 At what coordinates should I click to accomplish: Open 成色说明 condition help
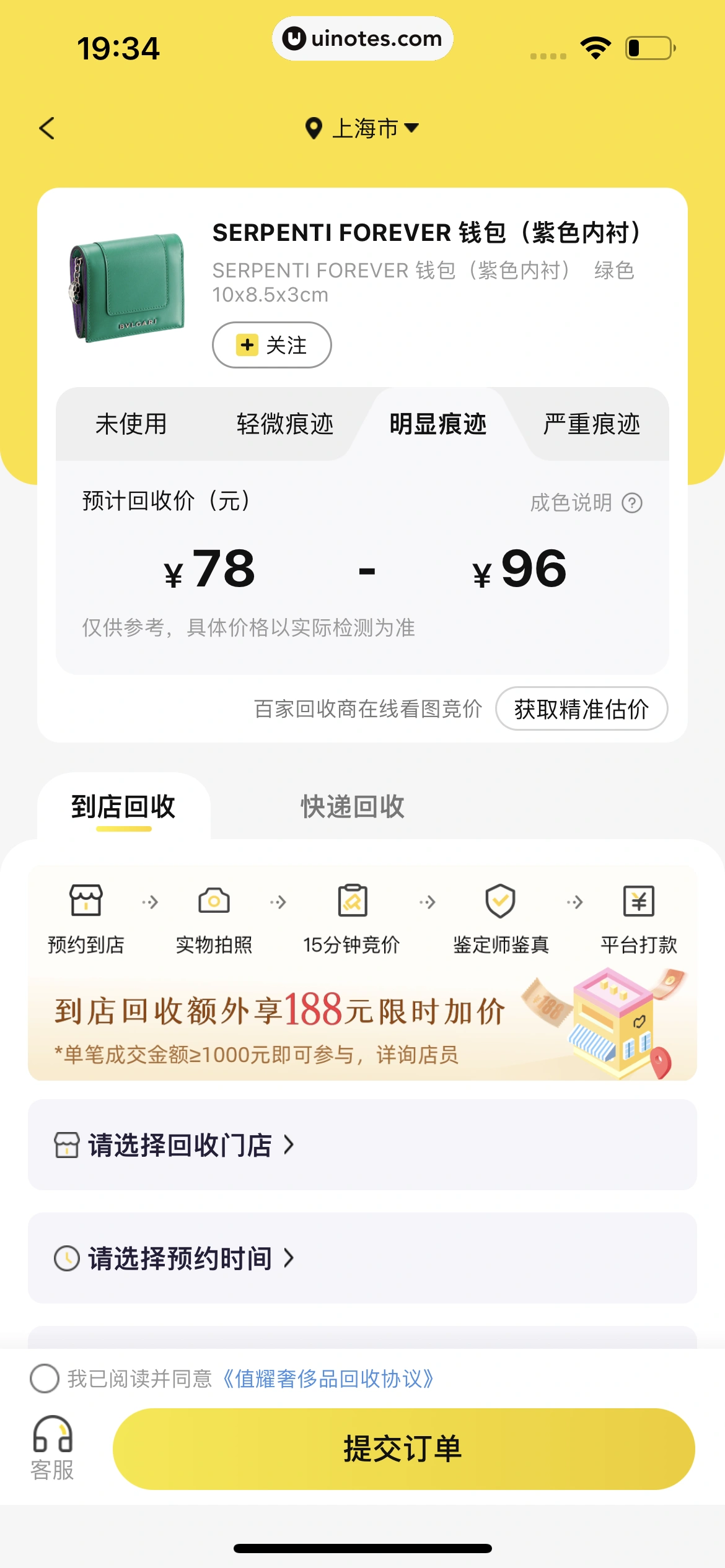(x=586, y=502)
